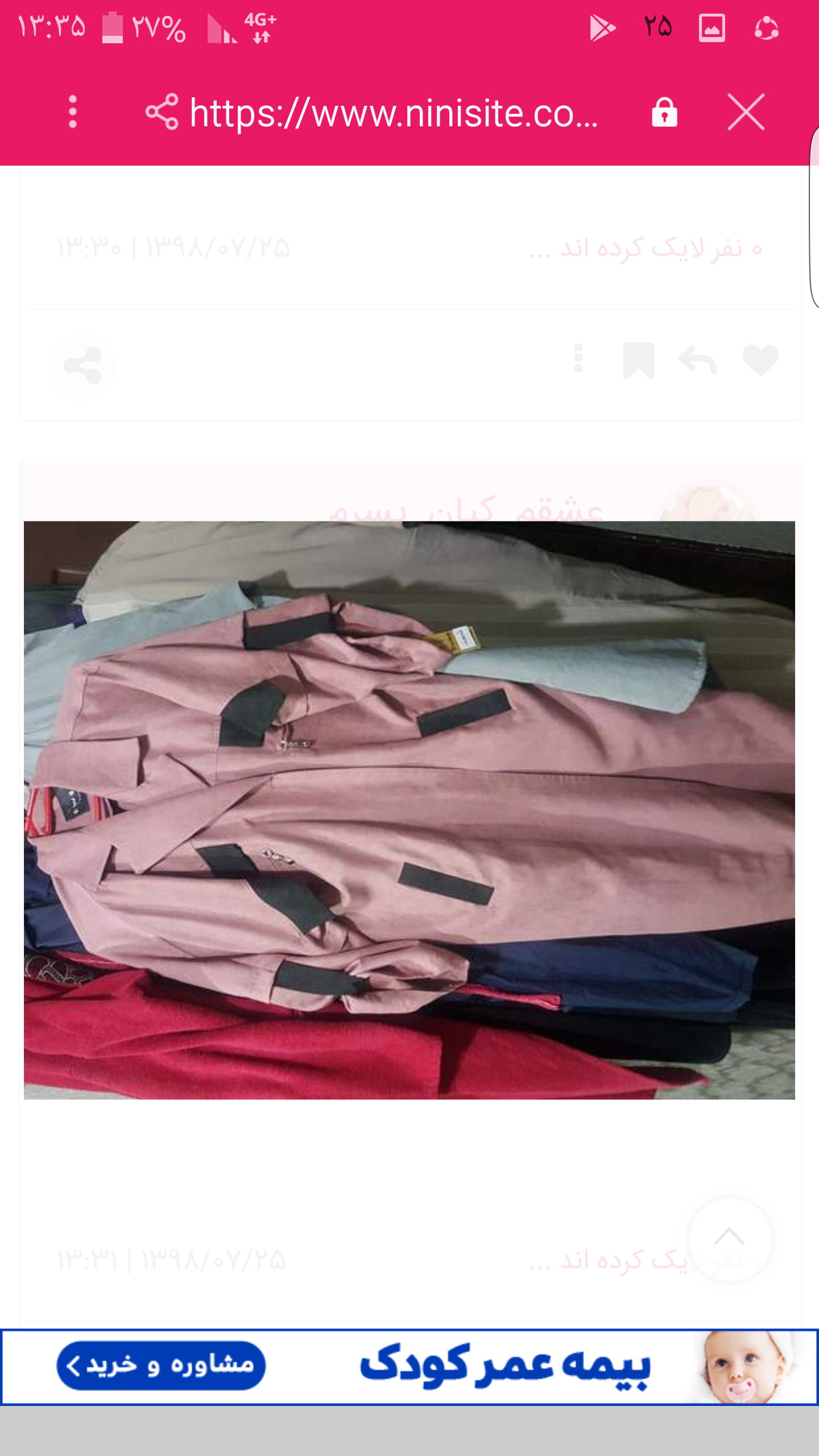Jump back to top of page

click(x=730, y=1239)
